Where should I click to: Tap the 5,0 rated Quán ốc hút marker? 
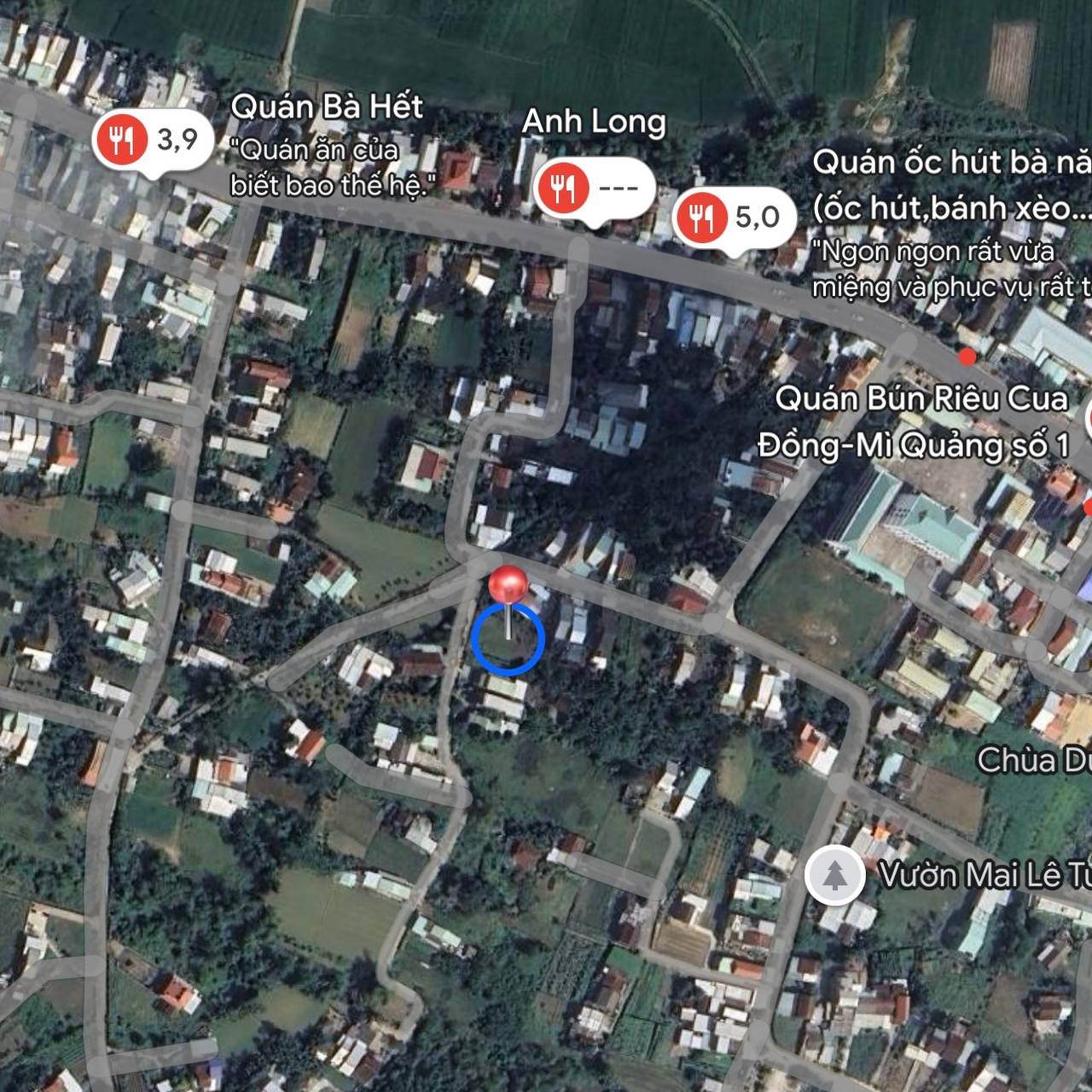click(702, 218)
